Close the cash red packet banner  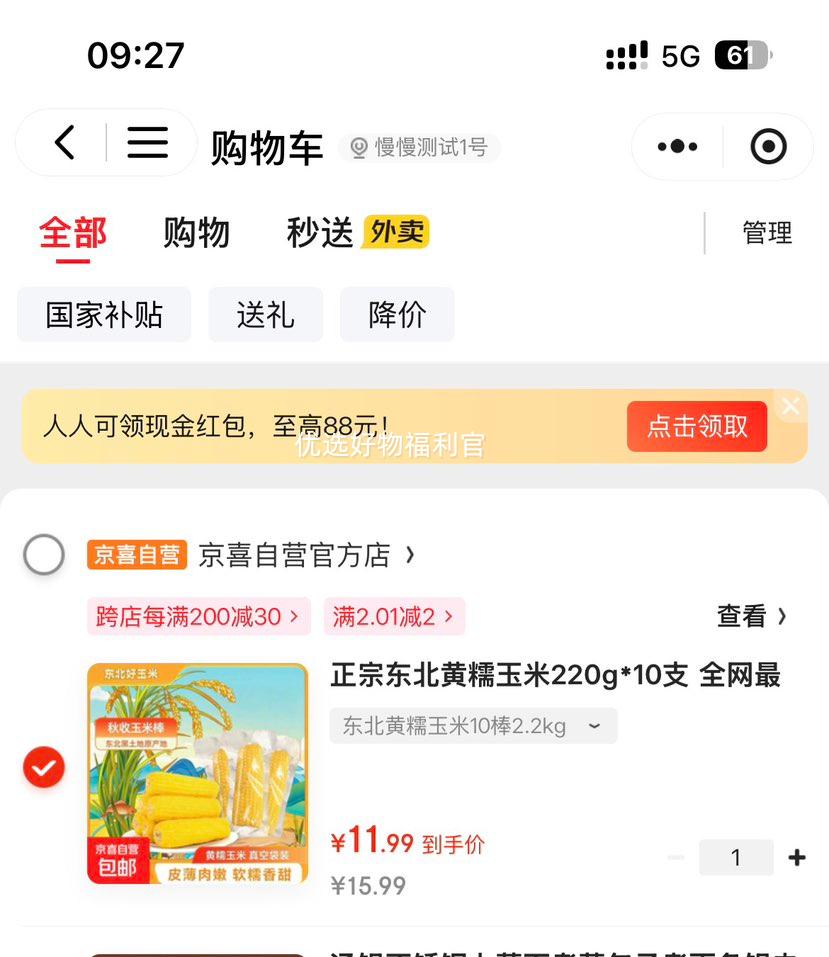coord(790,405)
